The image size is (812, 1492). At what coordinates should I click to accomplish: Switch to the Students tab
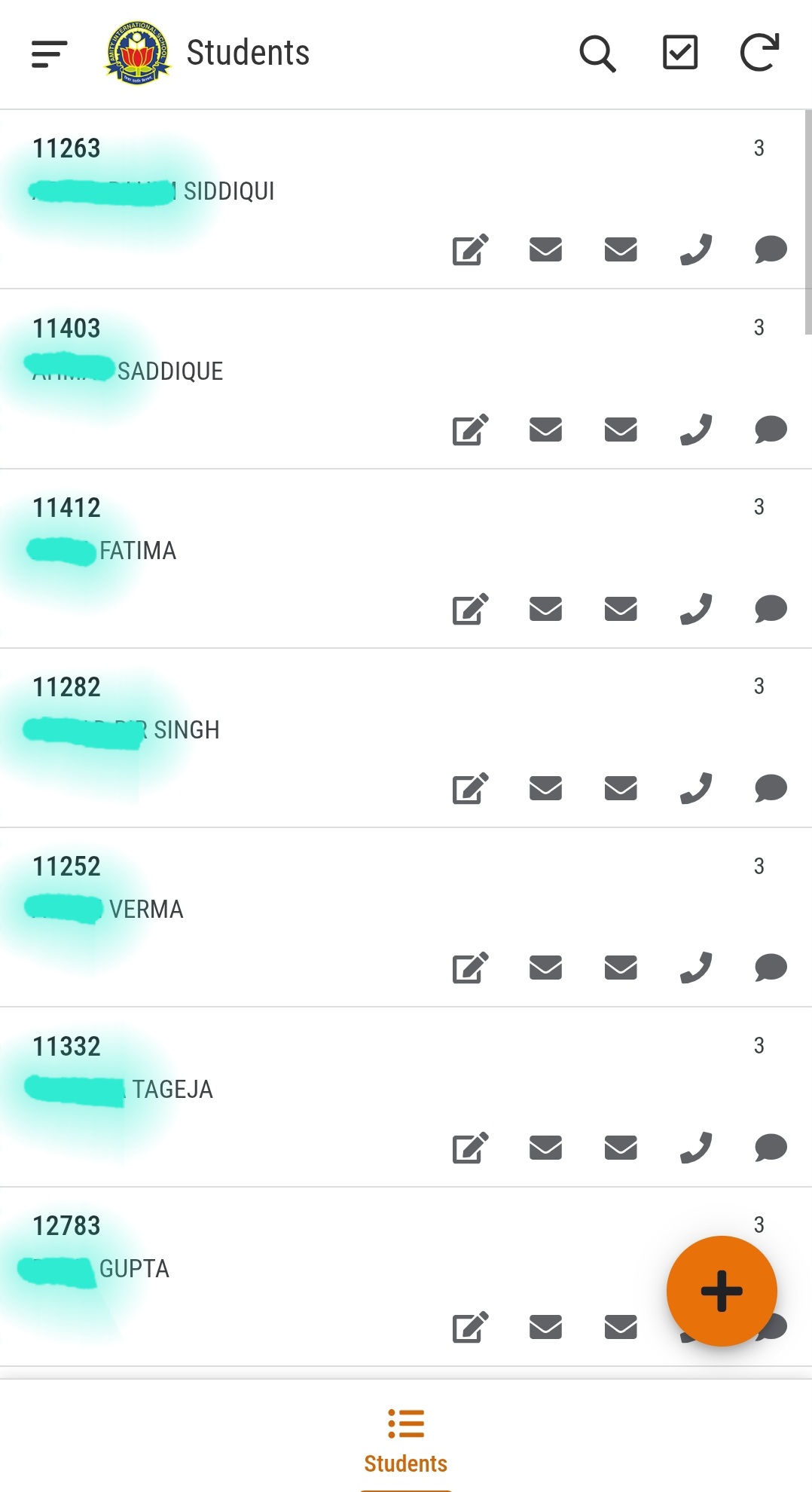pos(405,1440)
